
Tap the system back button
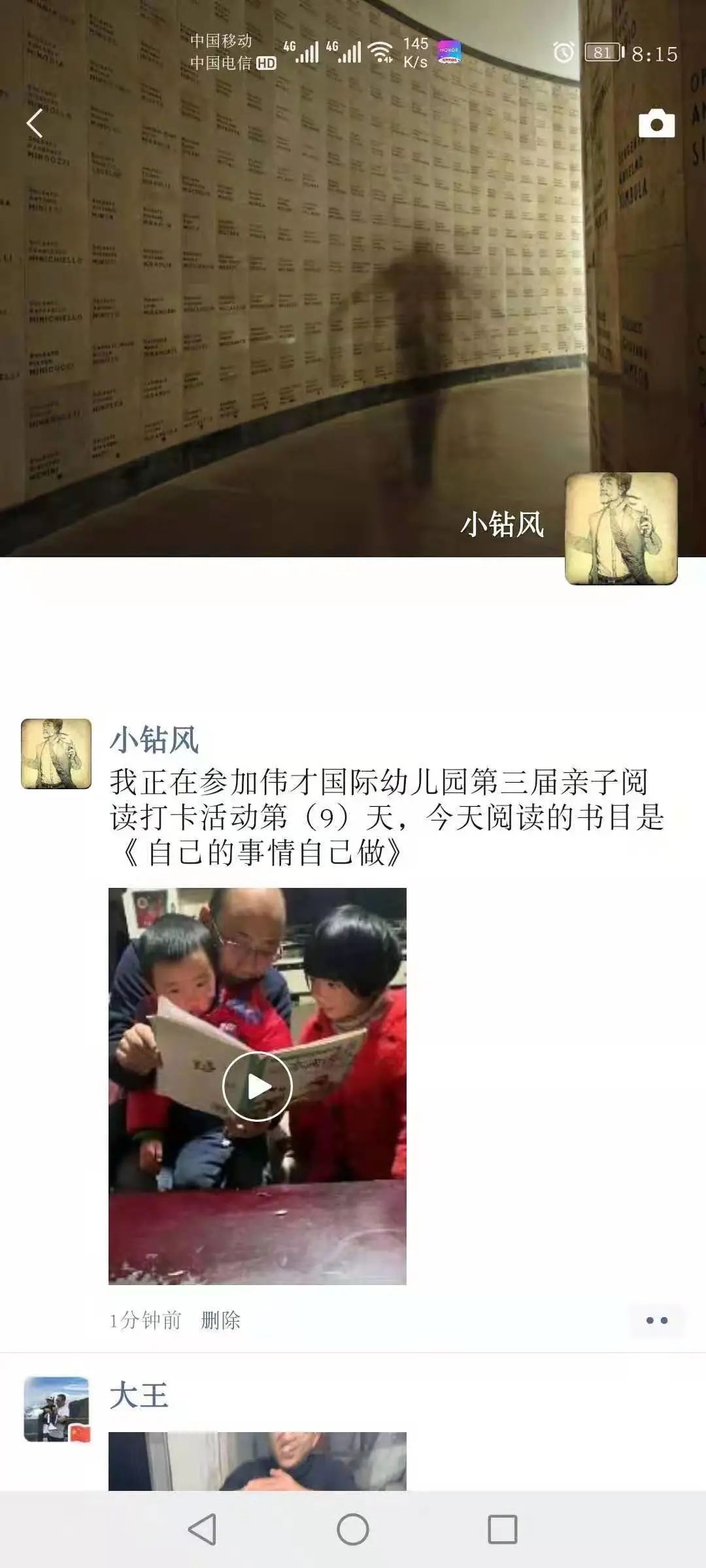coord(202,1529)
